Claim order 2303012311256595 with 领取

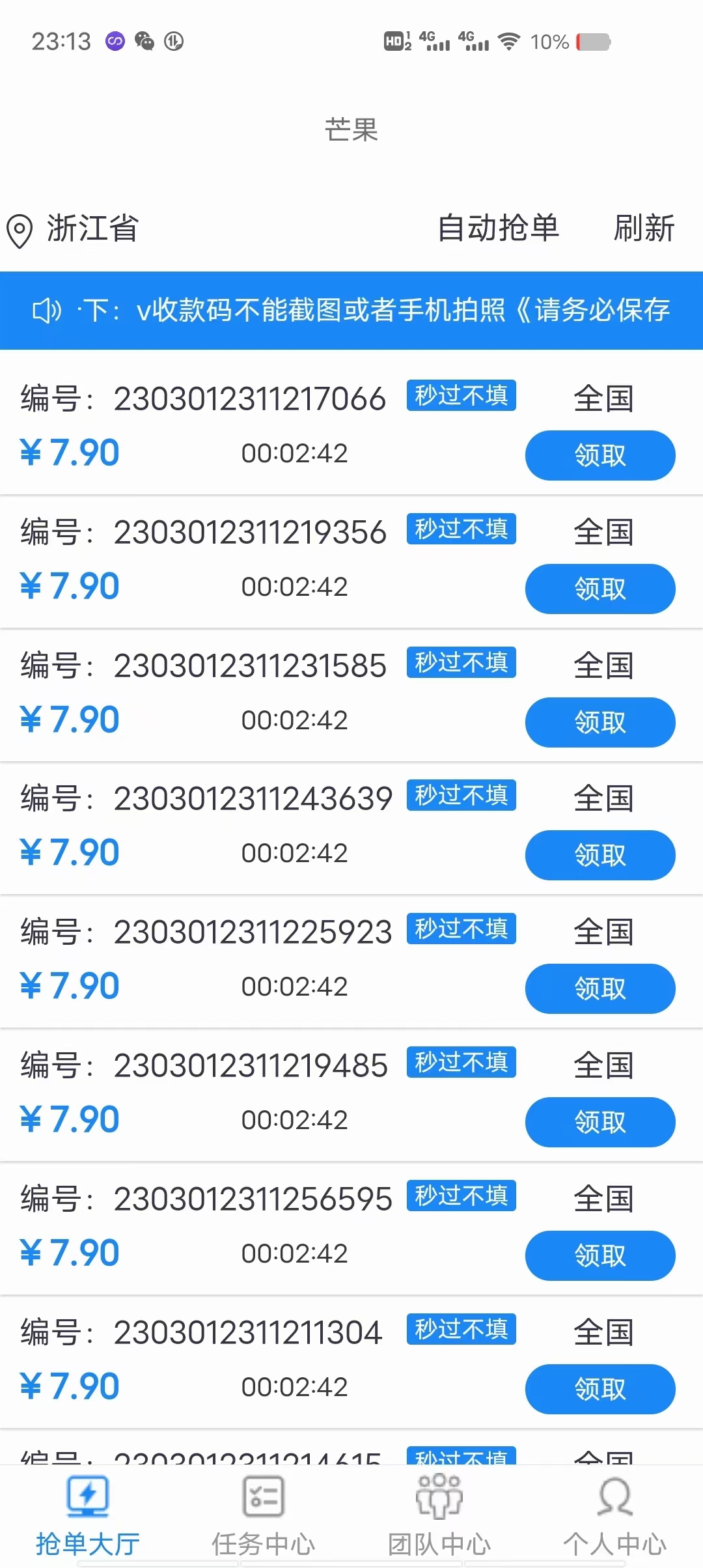click(600, 1255)
